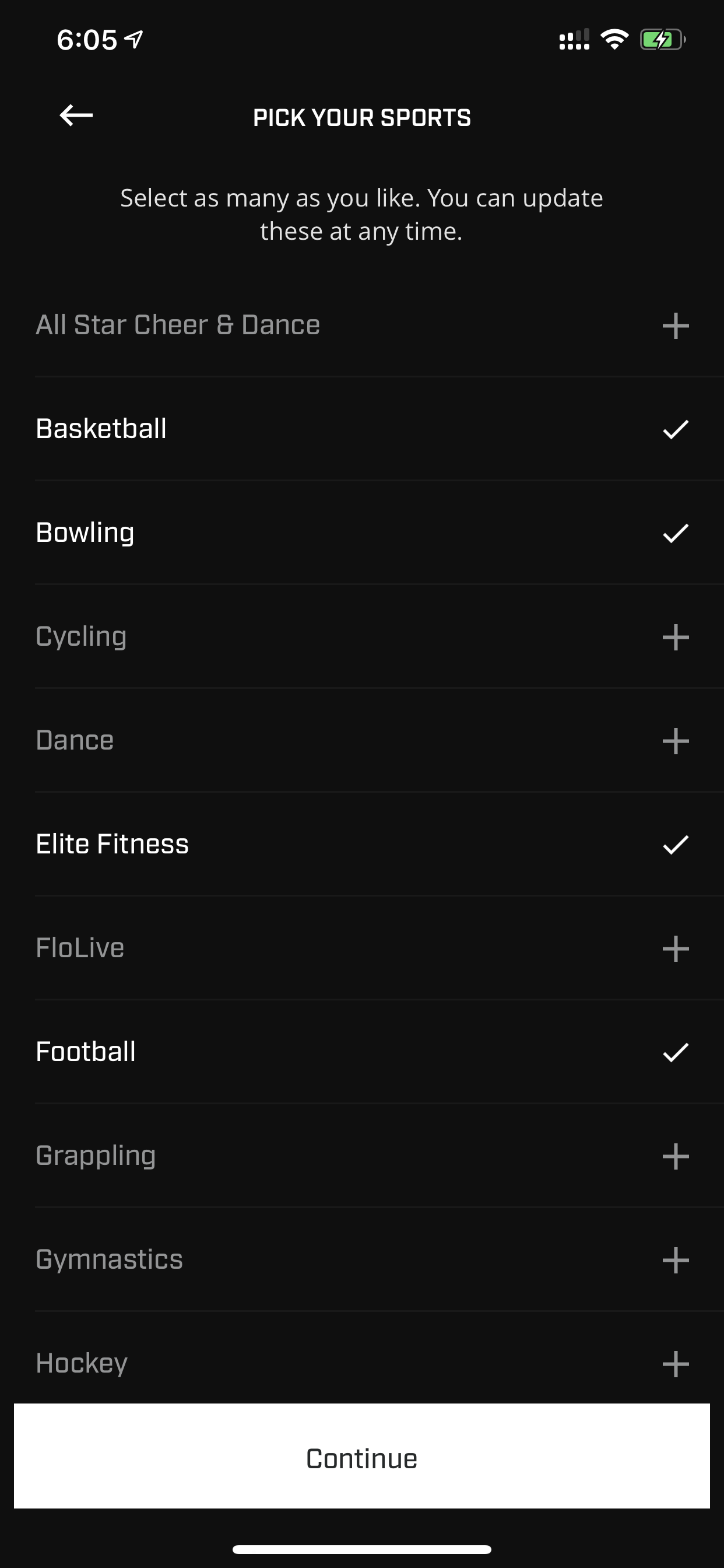Select Cycling as a sport

362,636
